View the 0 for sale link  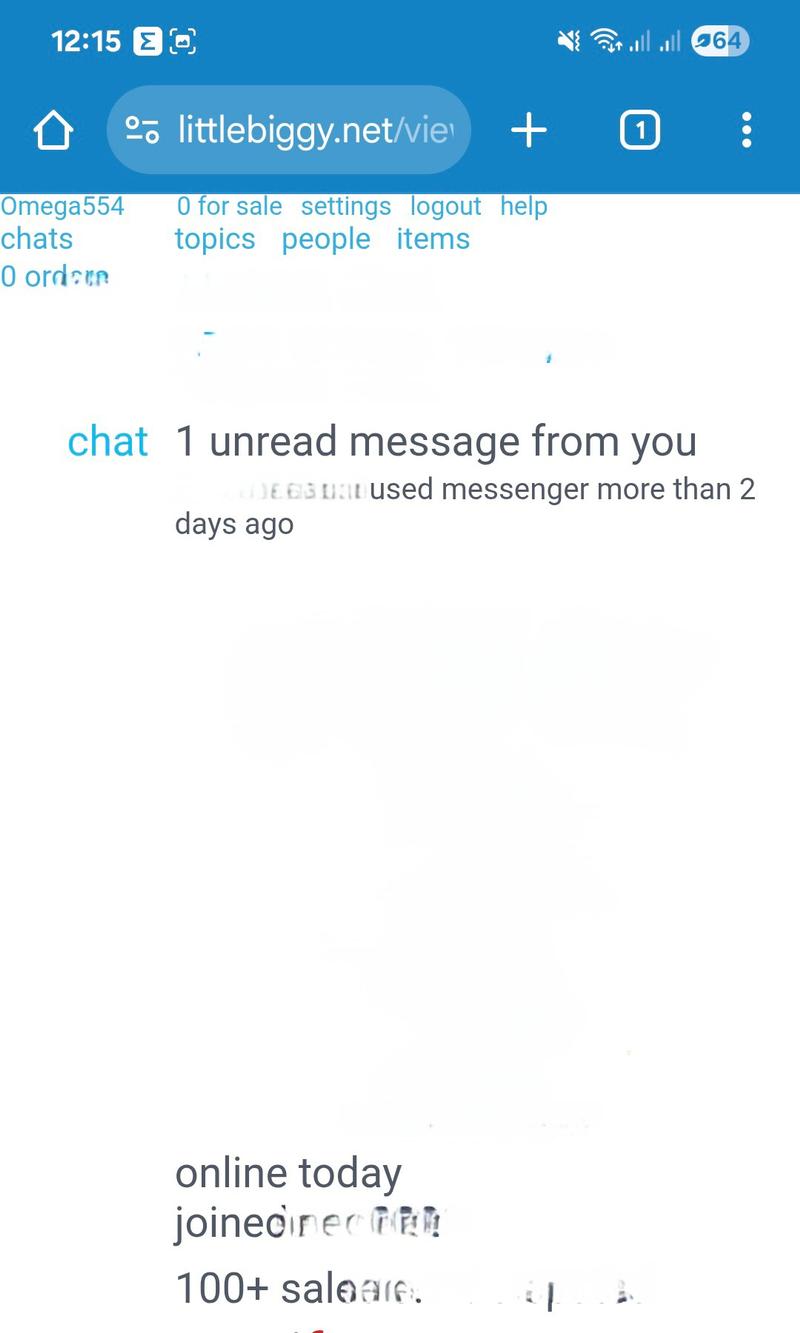pos(229,207)
